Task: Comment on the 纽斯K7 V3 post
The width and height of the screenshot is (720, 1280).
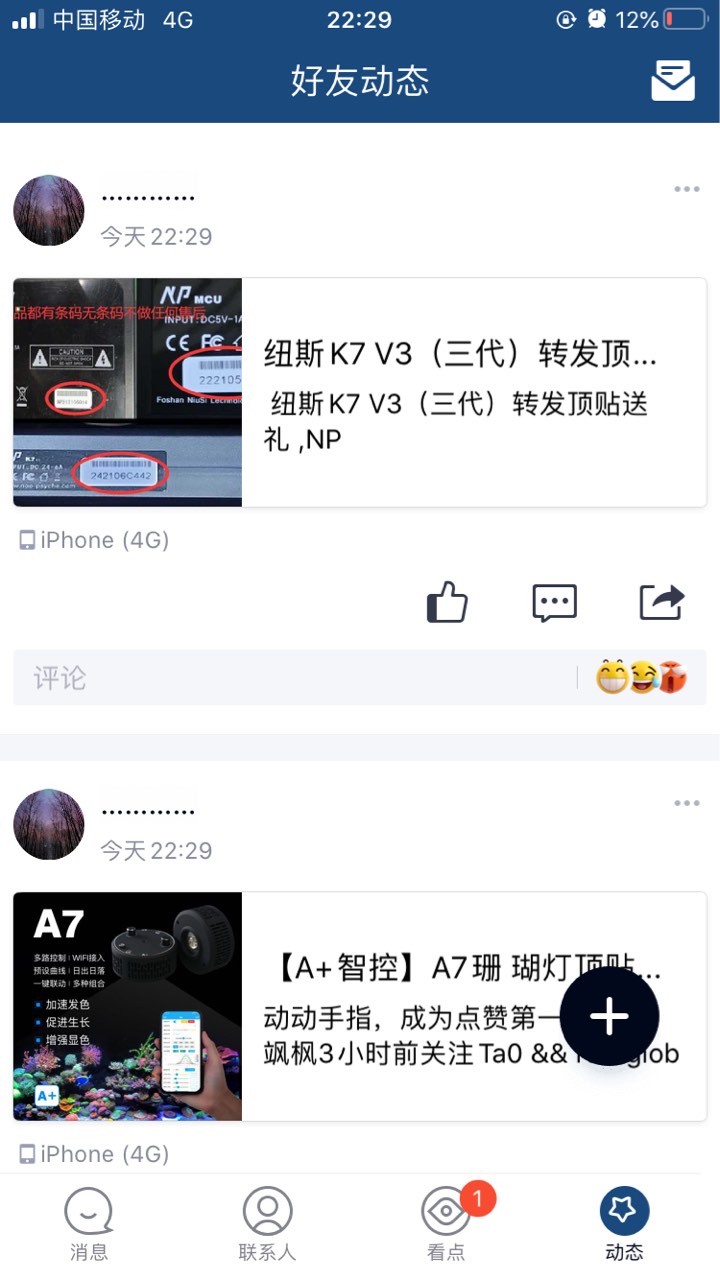Action: [554, 603]
